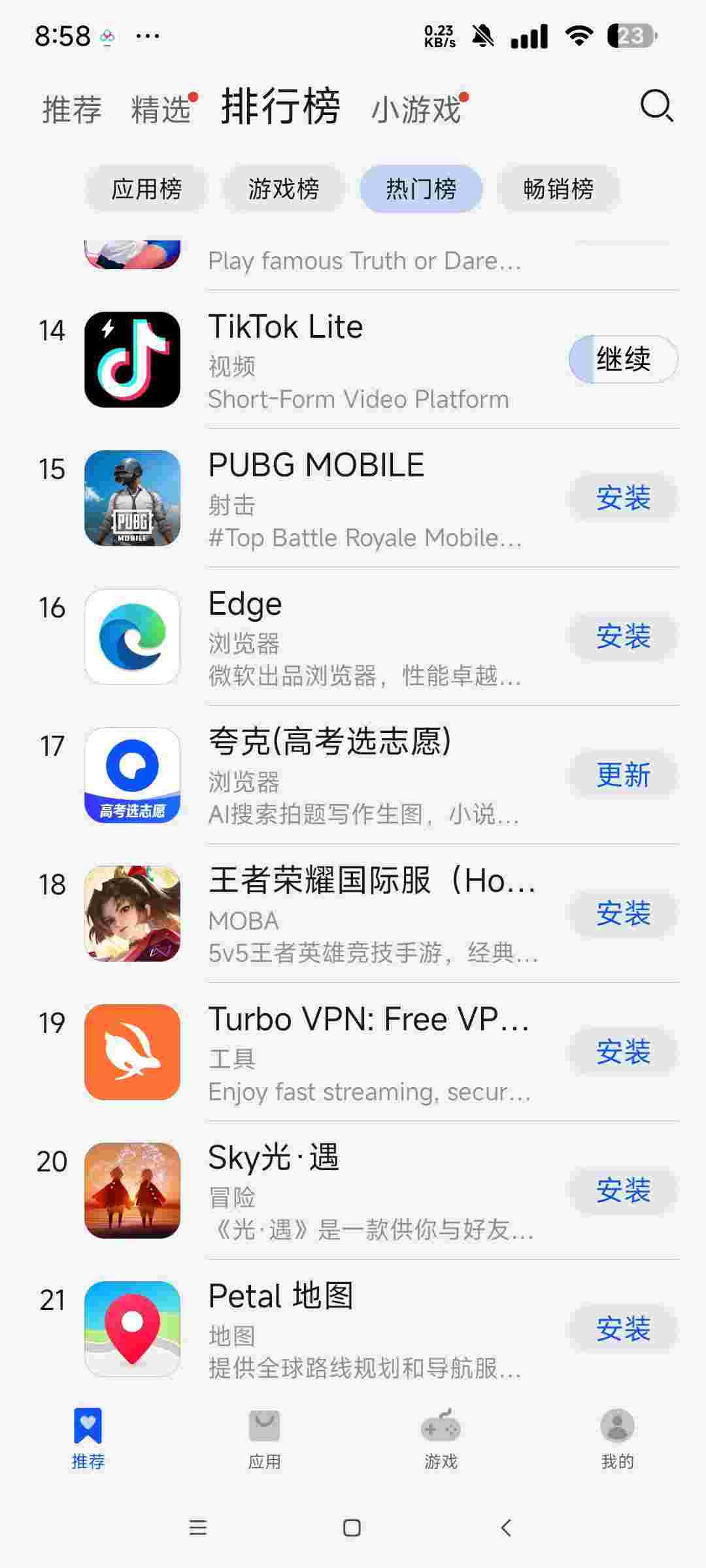Update 夸克(高考选志愿)
Image resolution: width=706 pixels, height=1568 pixels.
click(x=623, y=775)
